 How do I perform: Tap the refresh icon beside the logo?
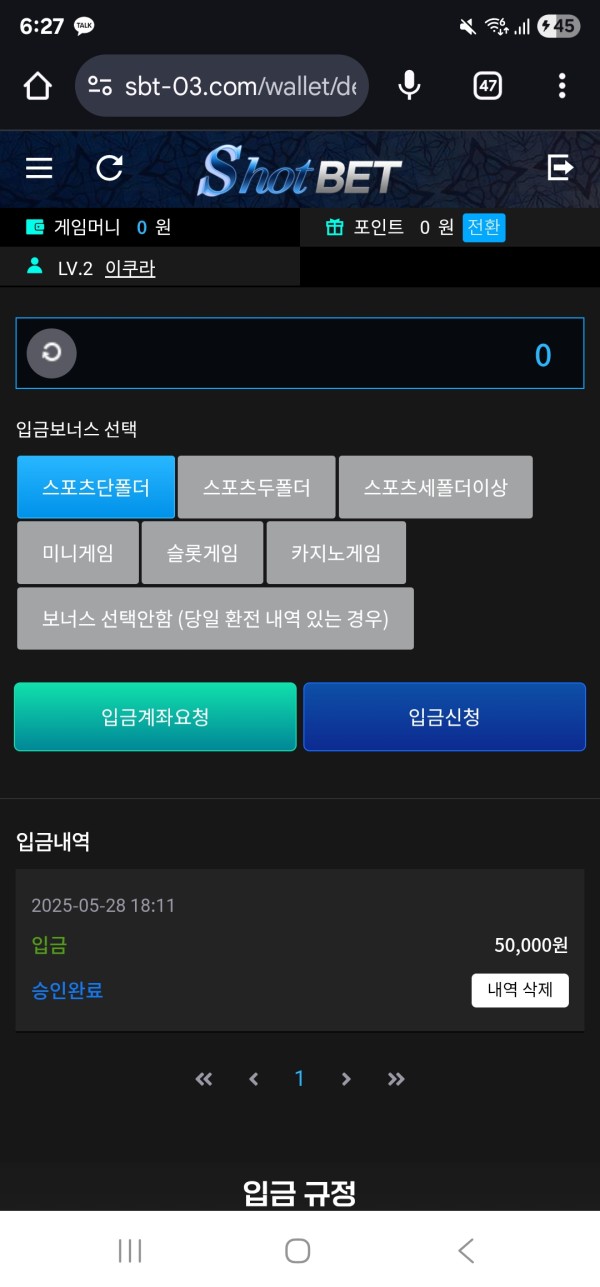(109, 168)
